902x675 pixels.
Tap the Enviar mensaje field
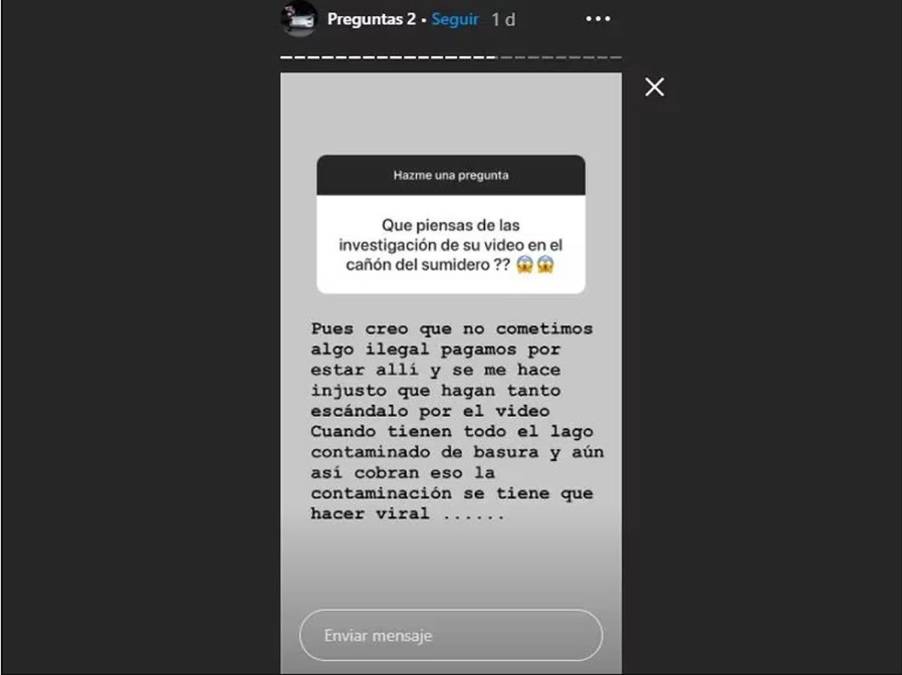(451, 636)
